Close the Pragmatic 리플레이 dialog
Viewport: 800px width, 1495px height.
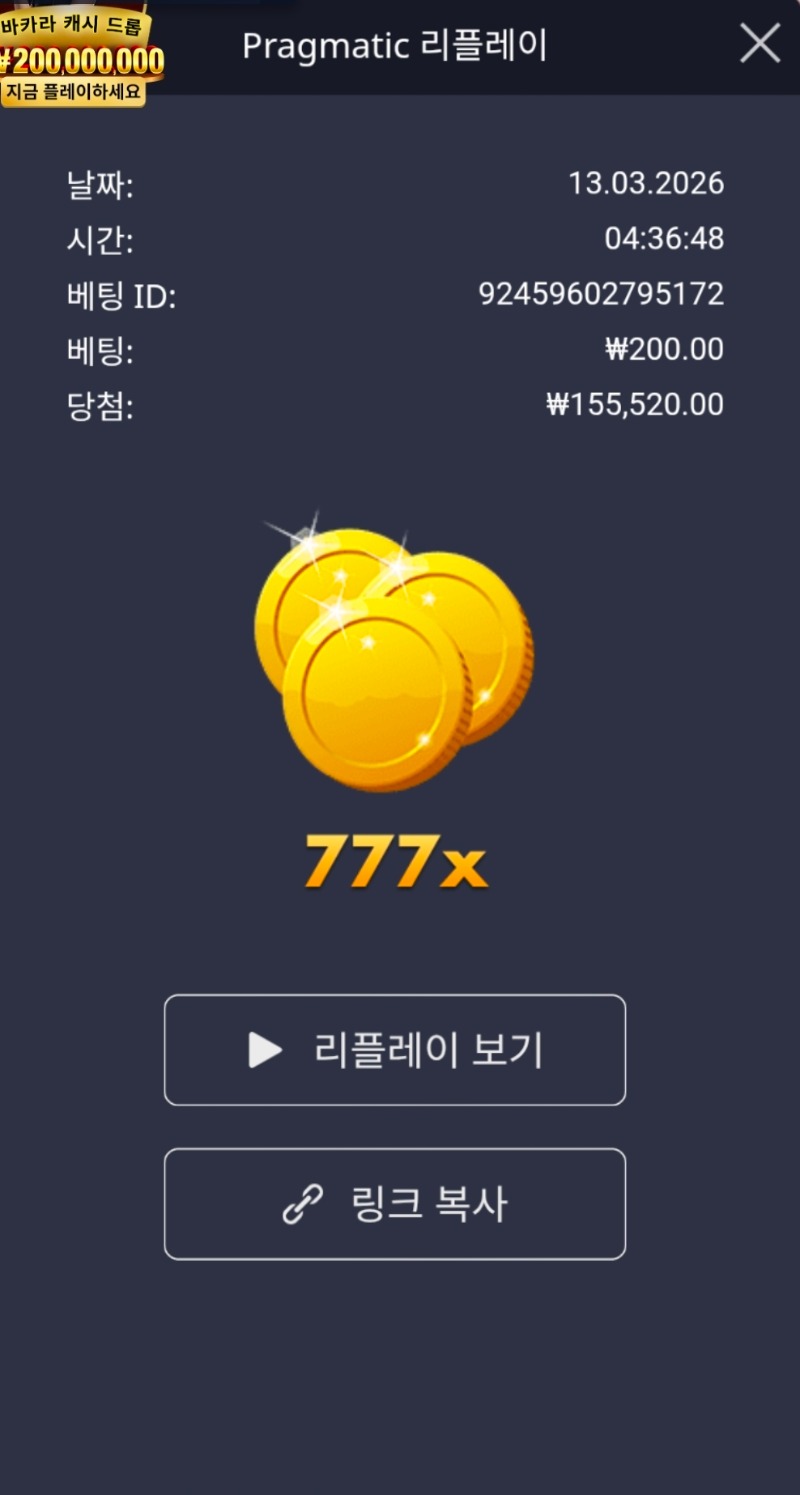[x=759, y=44]
